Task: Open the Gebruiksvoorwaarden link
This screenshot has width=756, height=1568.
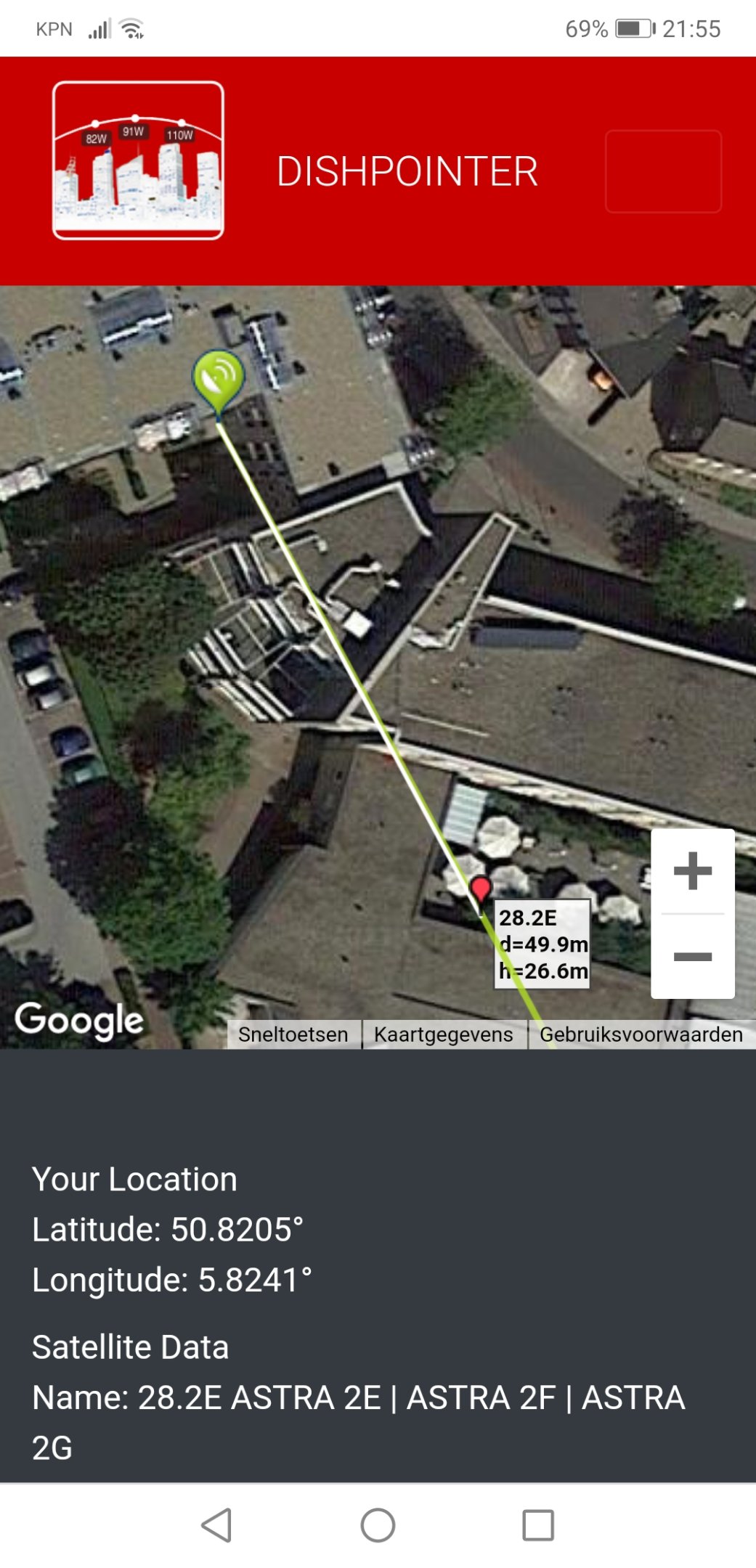Action: (x=641, y=1034)
